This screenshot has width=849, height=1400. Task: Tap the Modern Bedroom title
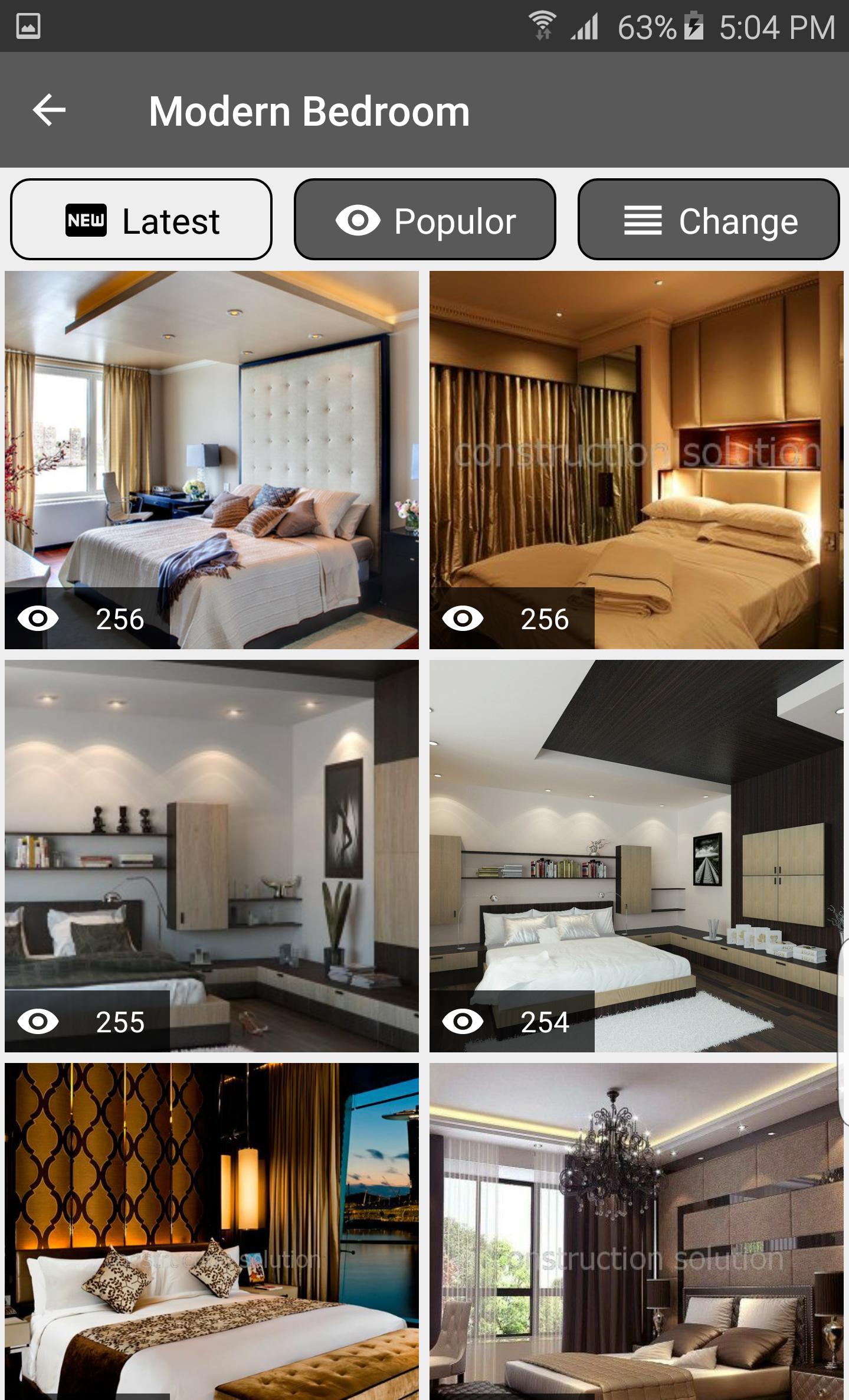309,110
